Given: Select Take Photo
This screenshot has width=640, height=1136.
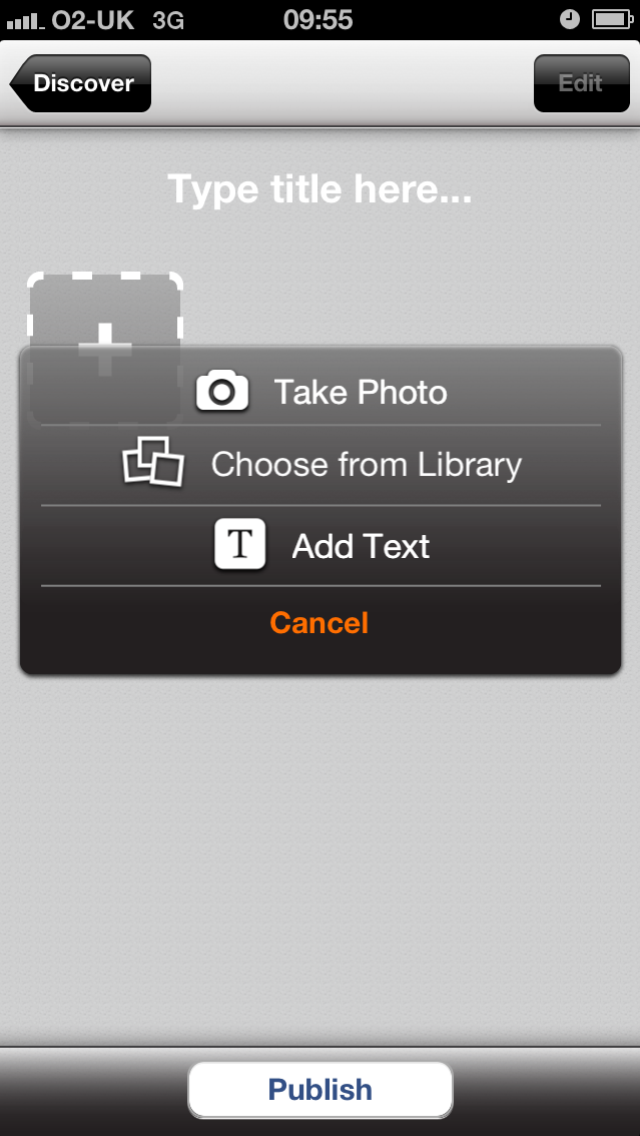Looking at the screenshot, I should click(x=321, y=392).
